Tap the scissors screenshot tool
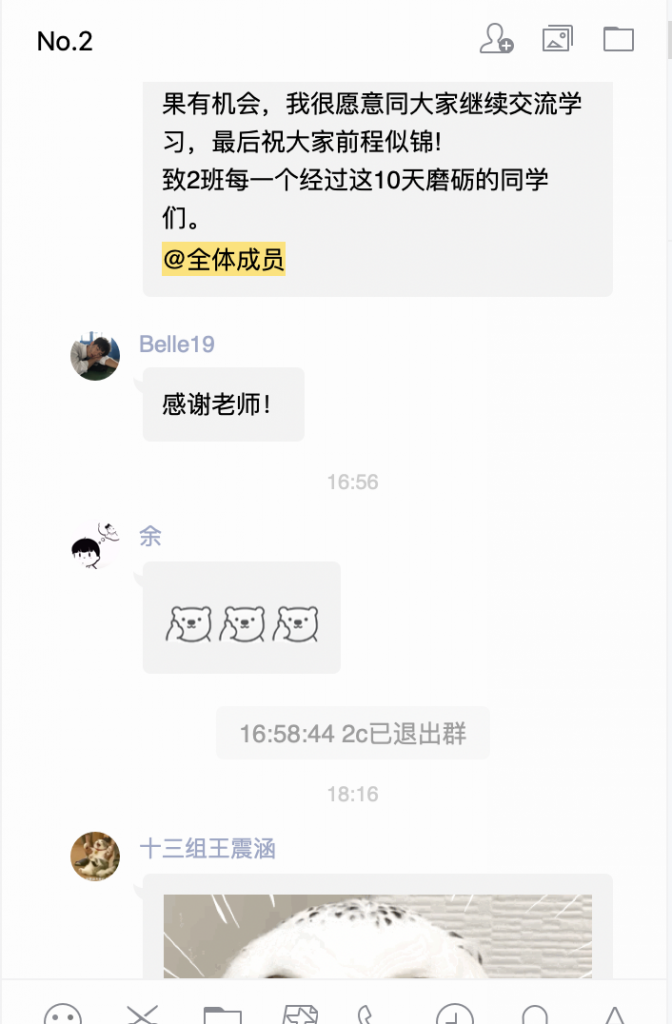The height and width of the screenshot is (1024, 672). tap(142, 1015)
